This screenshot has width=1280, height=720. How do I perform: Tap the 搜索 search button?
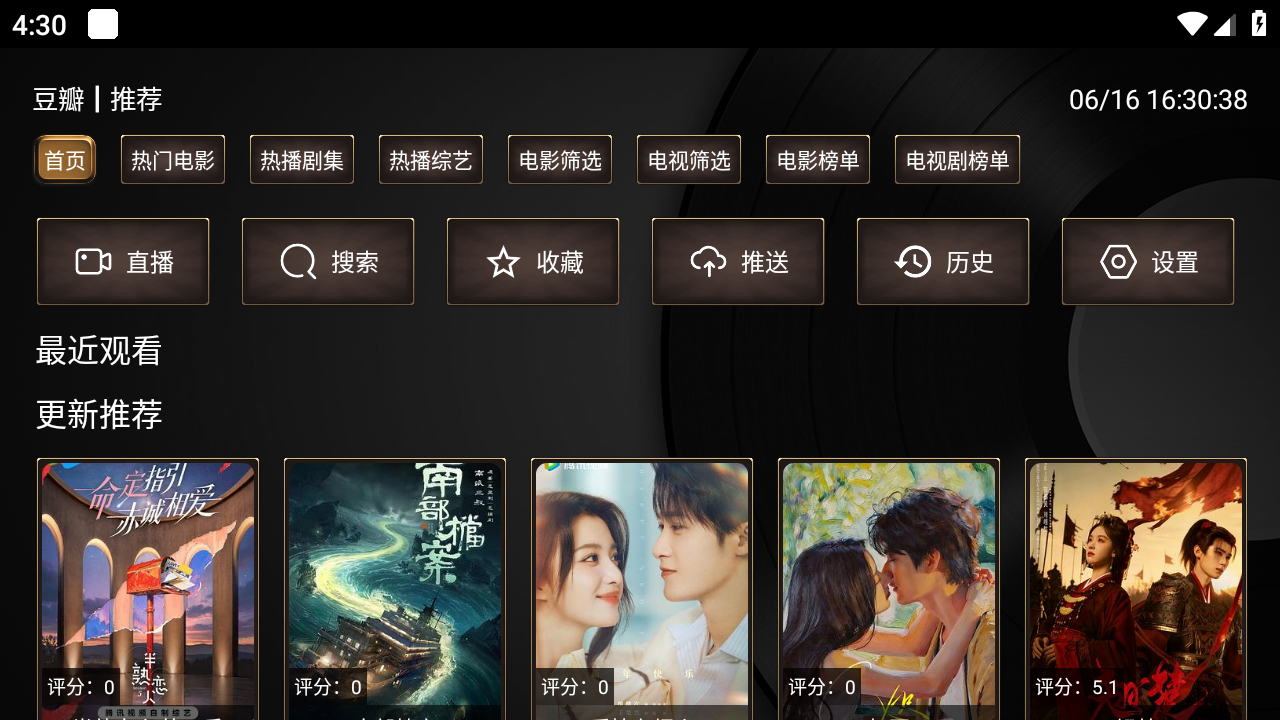pos(328,262)
